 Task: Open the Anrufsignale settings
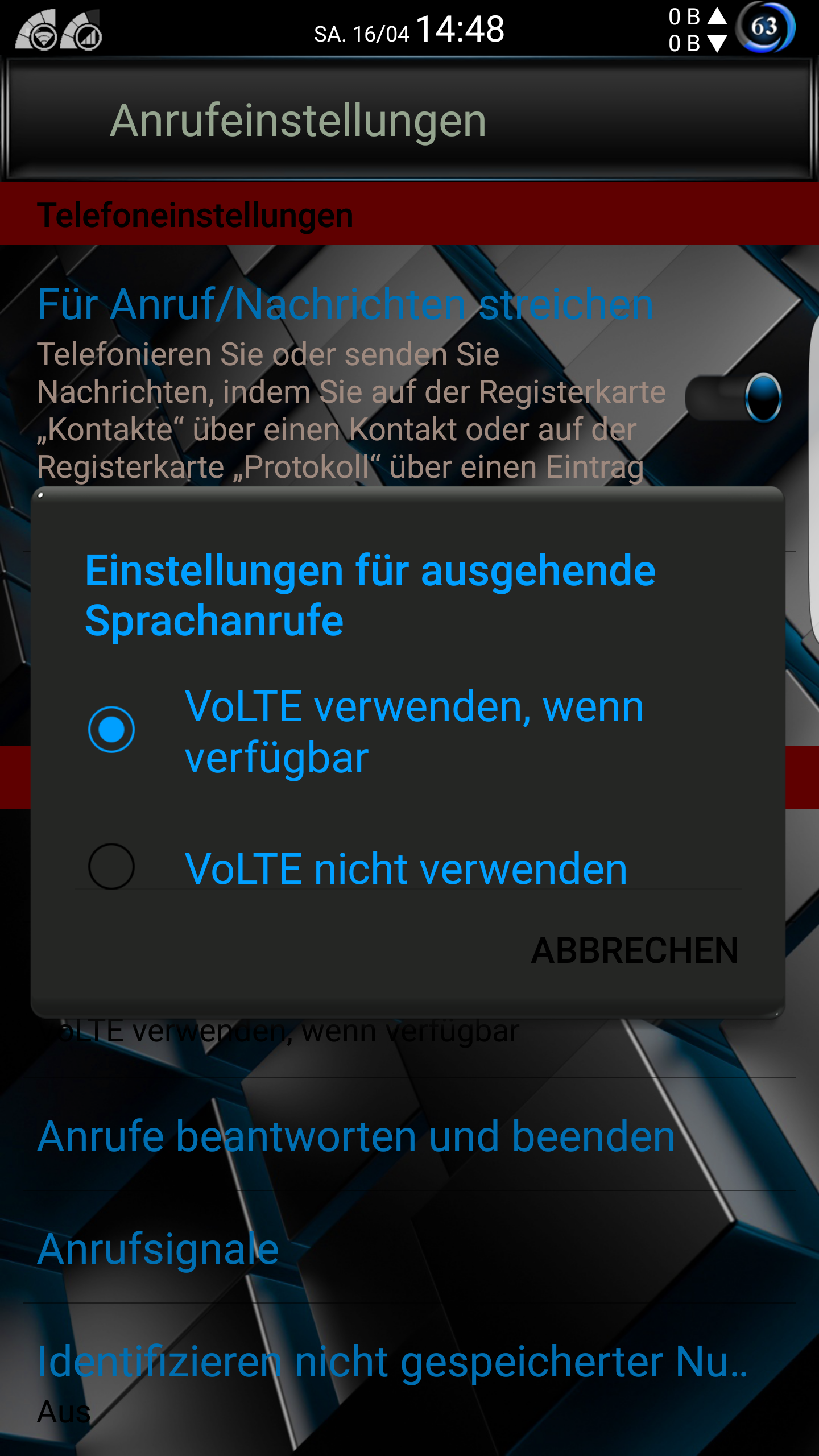pyautogui.click(x=409, y=1248)
